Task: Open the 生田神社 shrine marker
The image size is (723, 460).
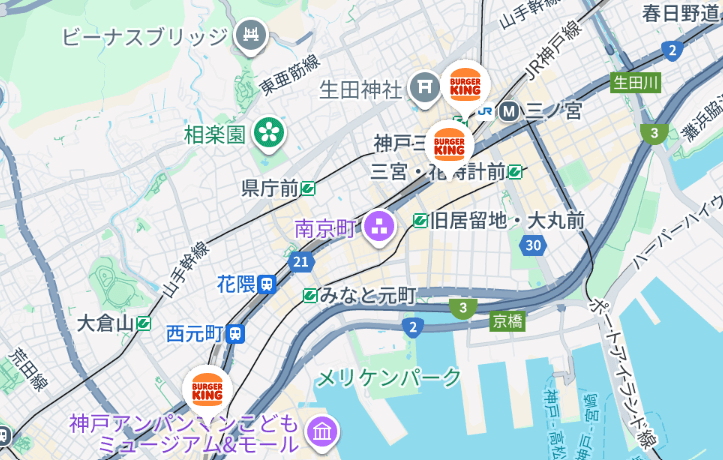Action: (x=427, y=88)
